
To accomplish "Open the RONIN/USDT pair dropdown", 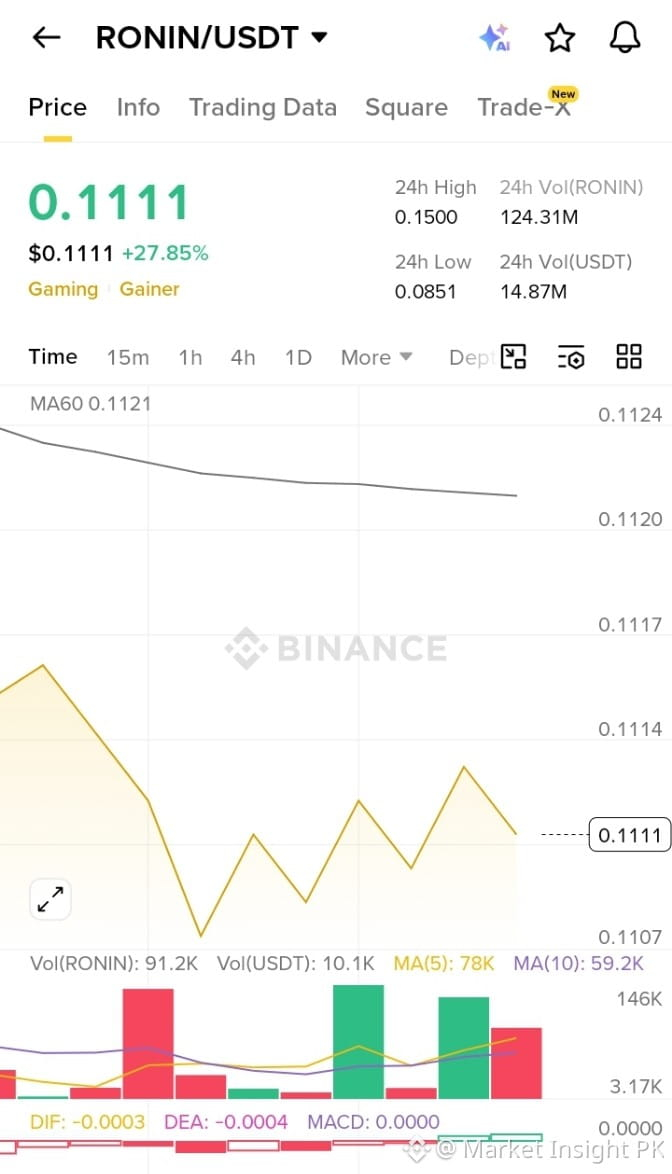I will [212, 37].
